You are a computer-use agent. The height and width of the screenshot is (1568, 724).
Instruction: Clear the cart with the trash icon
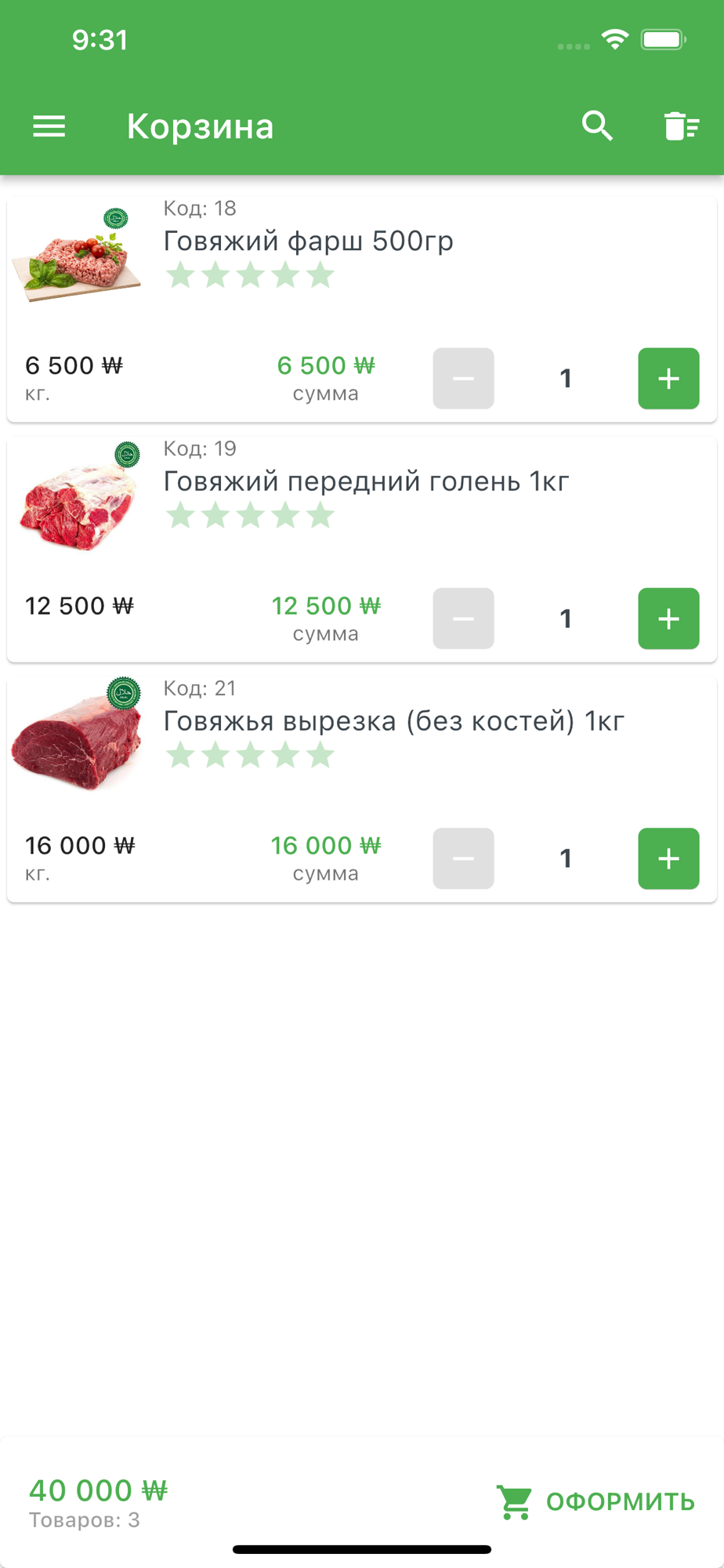click(x=681, y=126)
